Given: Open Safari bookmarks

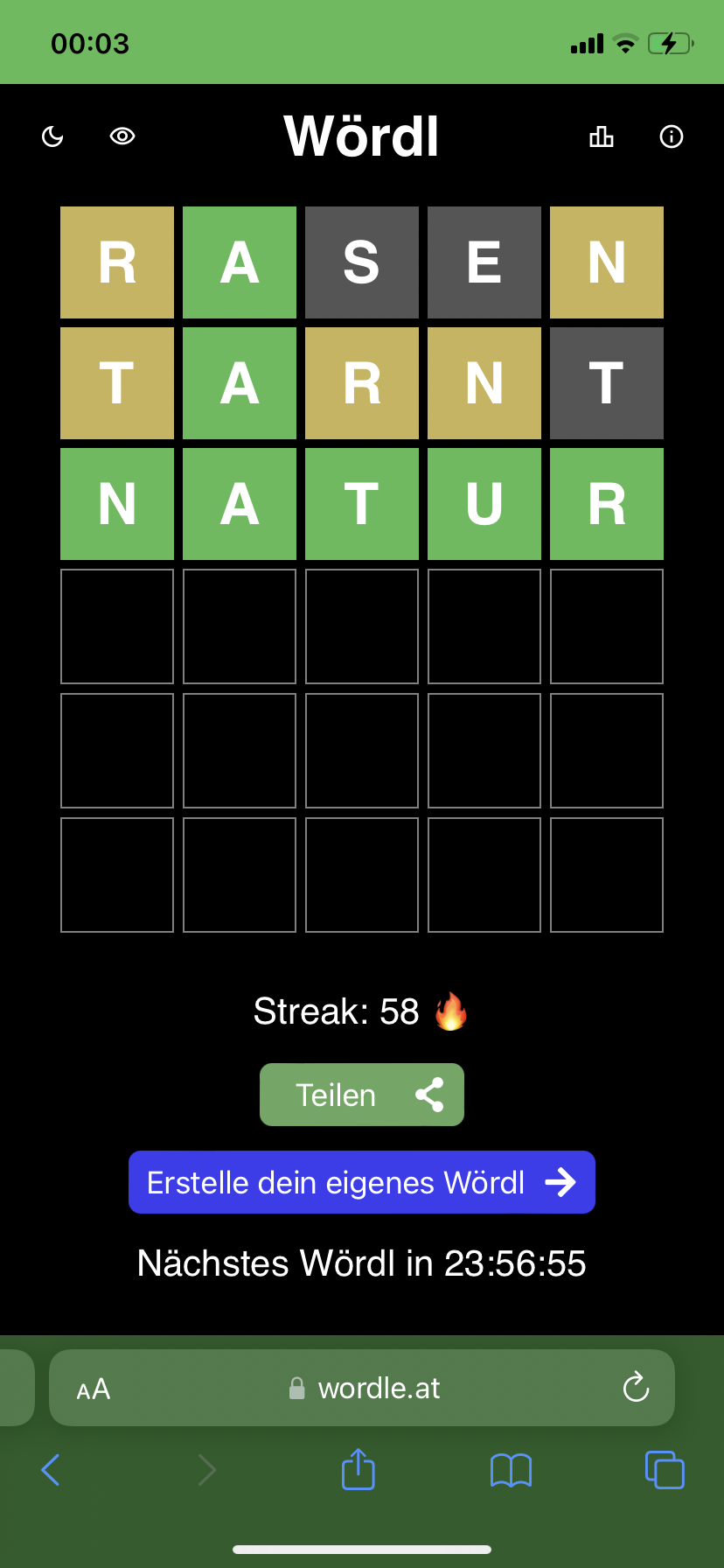Looking at the screenshot, I should point(512,1470).
